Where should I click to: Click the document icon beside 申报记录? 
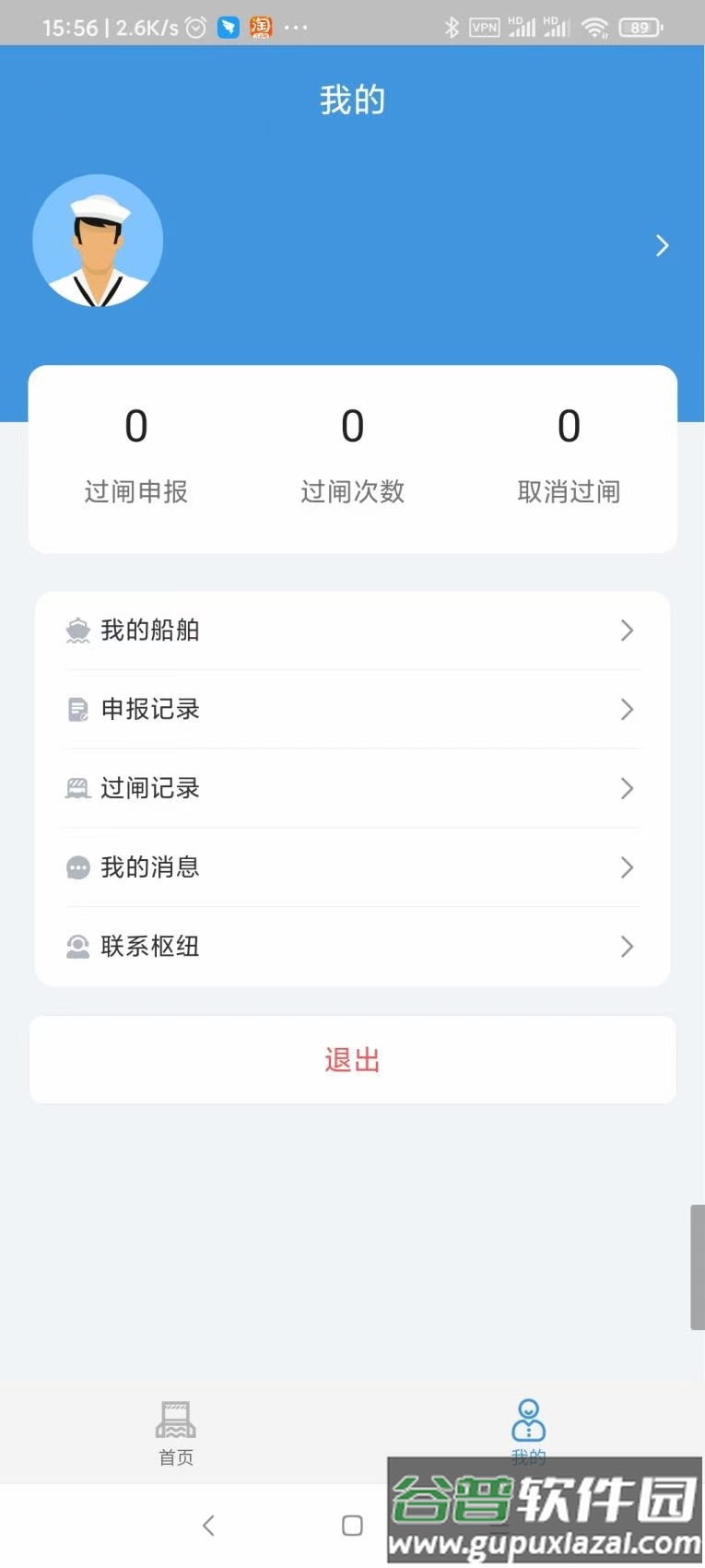78,710
